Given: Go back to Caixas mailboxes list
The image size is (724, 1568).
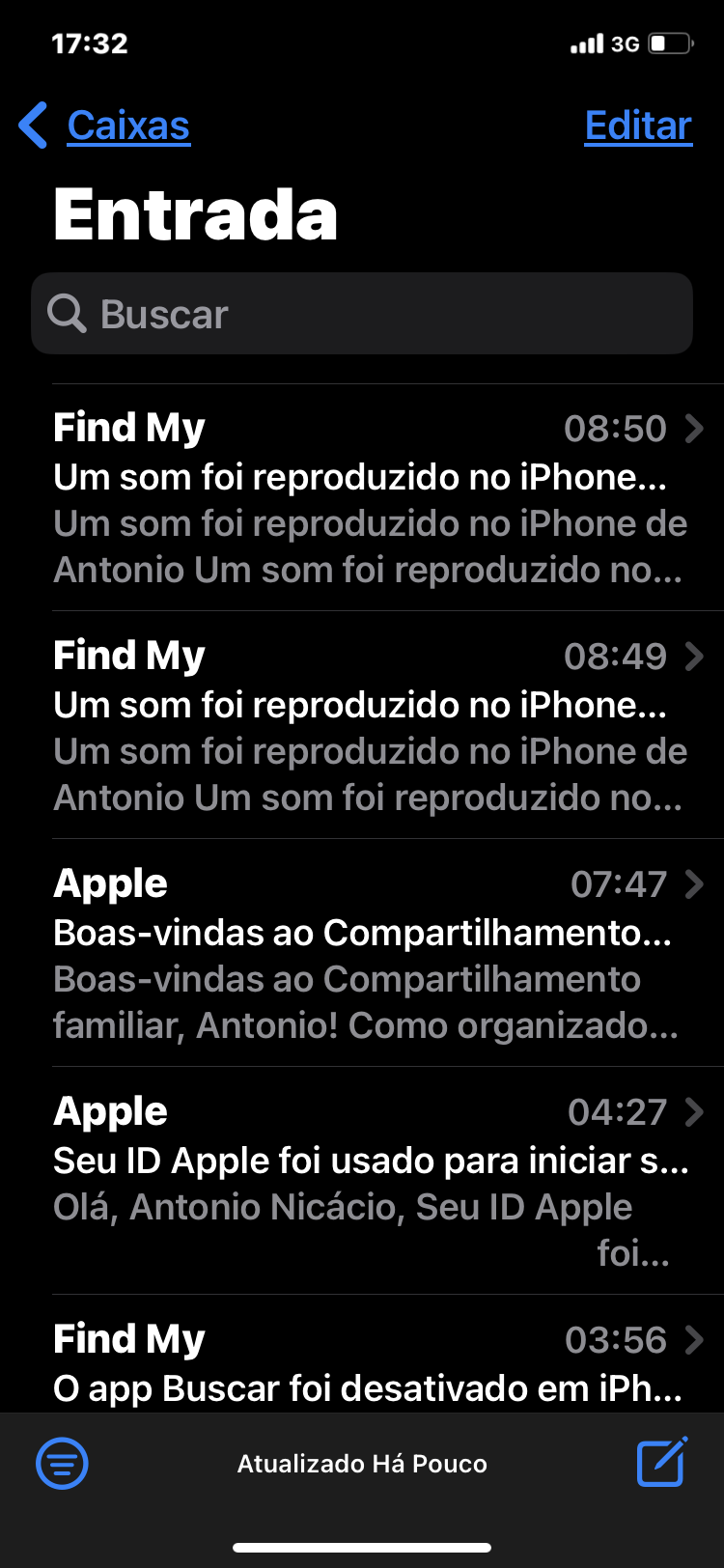Looking at the screenshot, I should click(x=106, y=126).
